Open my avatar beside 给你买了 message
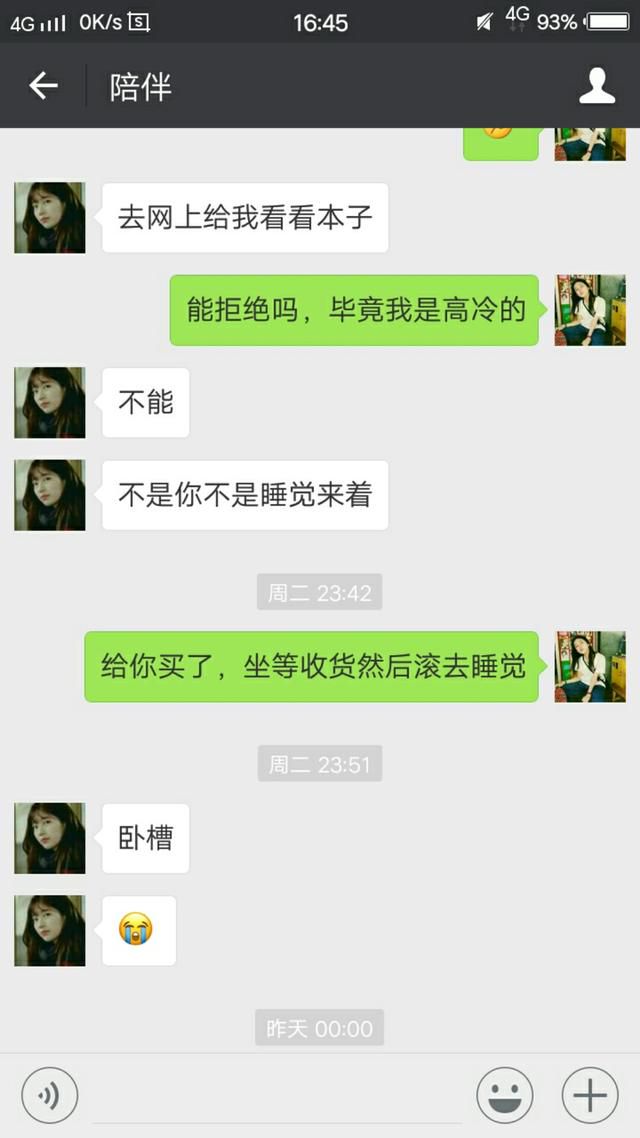640x1138 pixels. (590, 666)
